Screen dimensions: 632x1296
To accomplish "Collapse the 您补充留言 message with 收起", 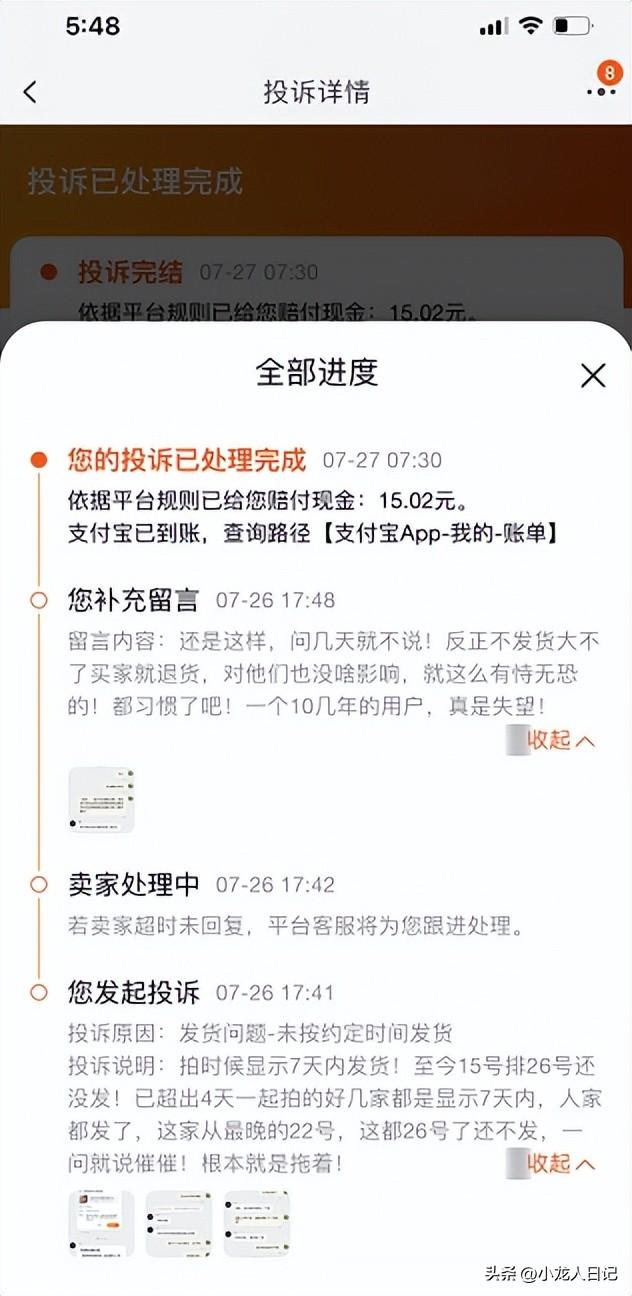I will 561,740.
